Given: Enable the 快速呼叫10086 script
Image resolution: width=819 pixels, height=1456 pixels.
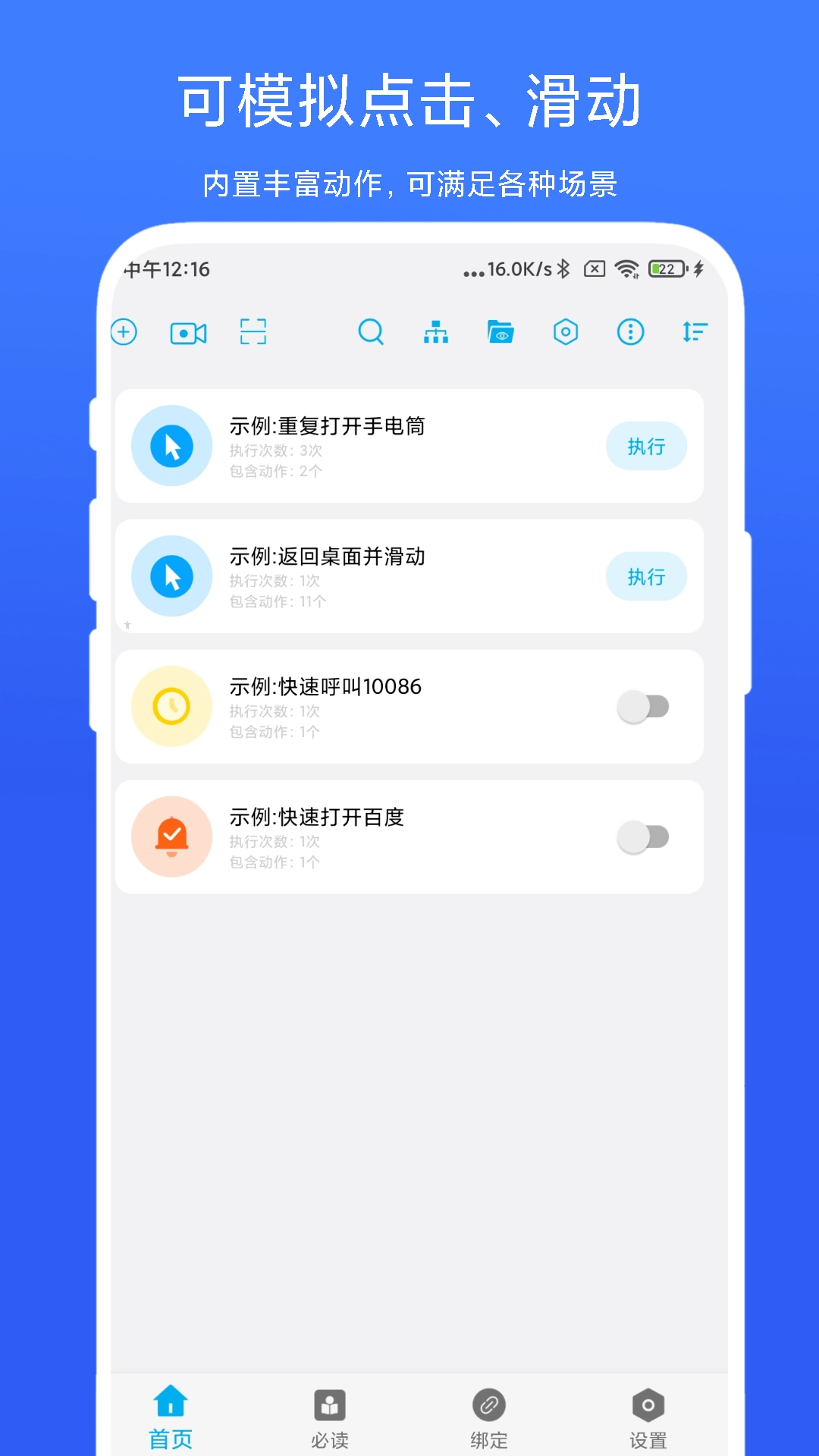Looking at the screenshot, I should [x=642, y=705].
